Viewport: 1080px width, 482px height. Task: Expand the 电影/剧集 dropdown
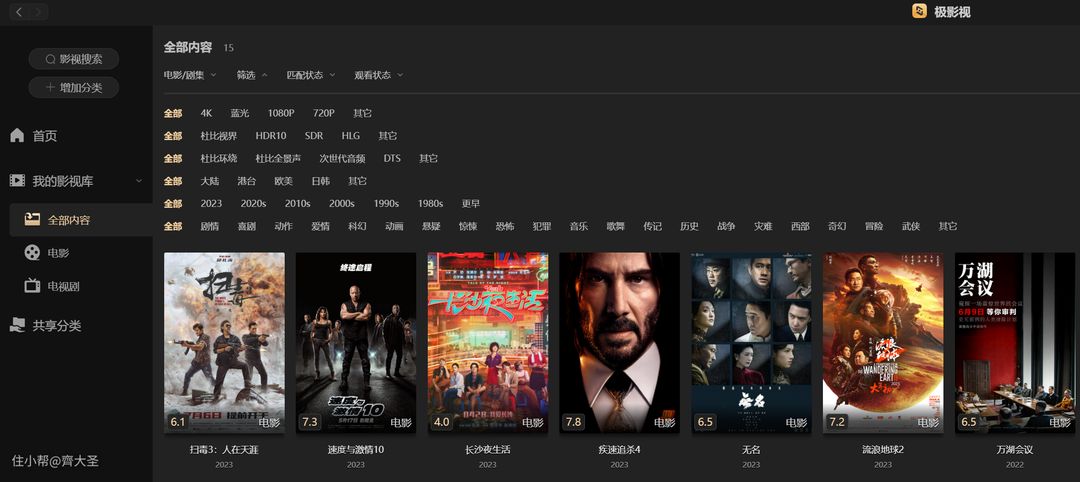pyautogui.click(x=189, y=75)
